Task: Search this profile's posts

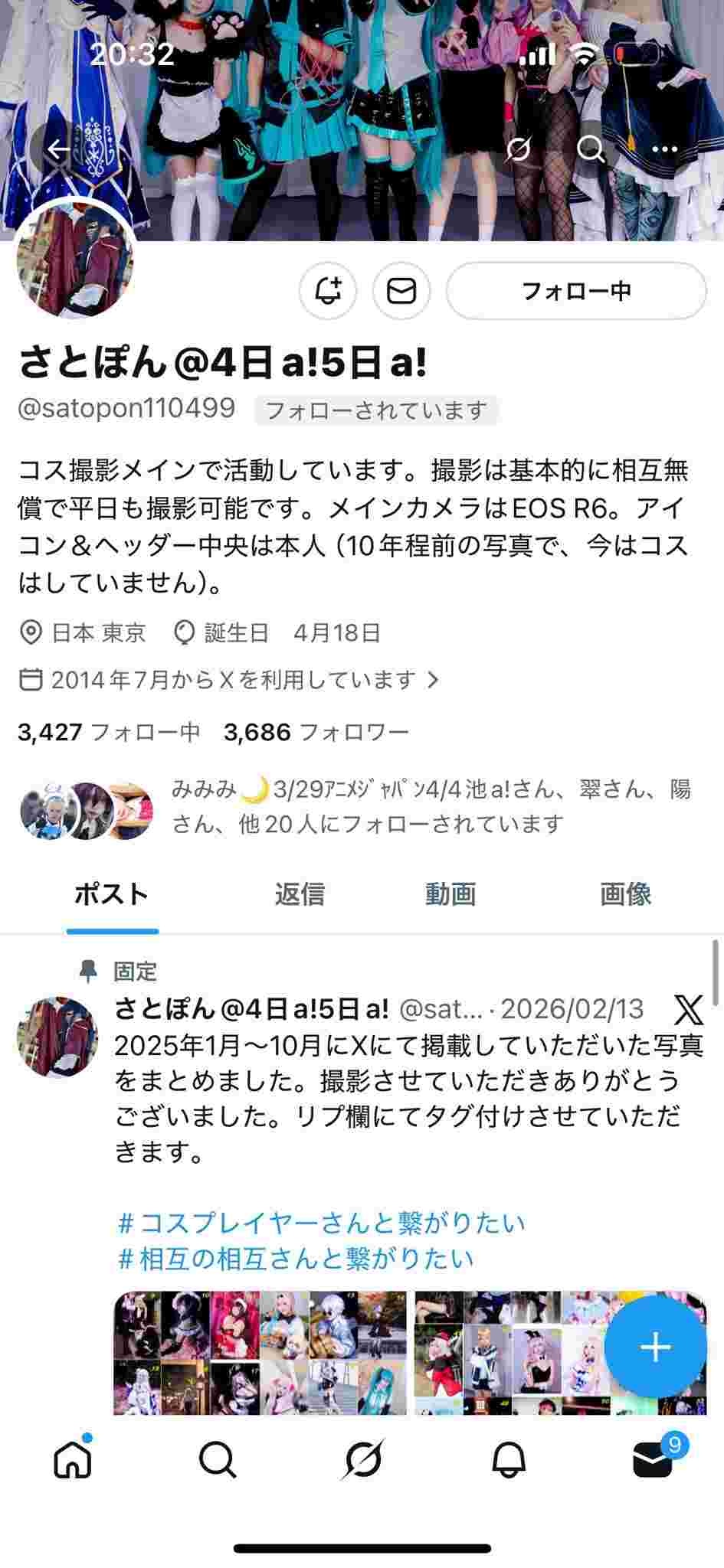Action: point(591,149)
